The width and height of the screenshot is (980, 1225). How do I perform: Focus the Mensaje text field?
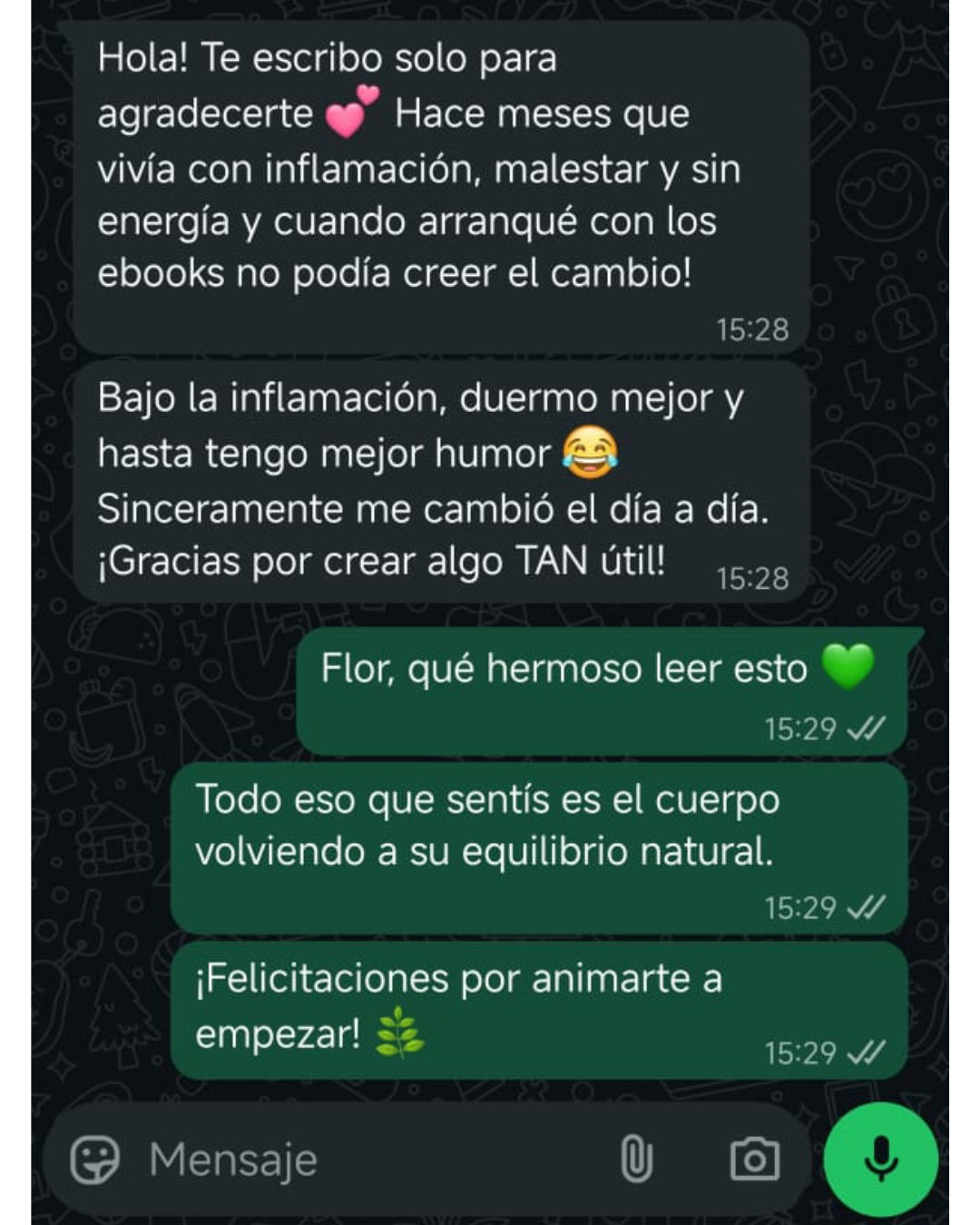pyautogui.click(x=363, y=1160)
